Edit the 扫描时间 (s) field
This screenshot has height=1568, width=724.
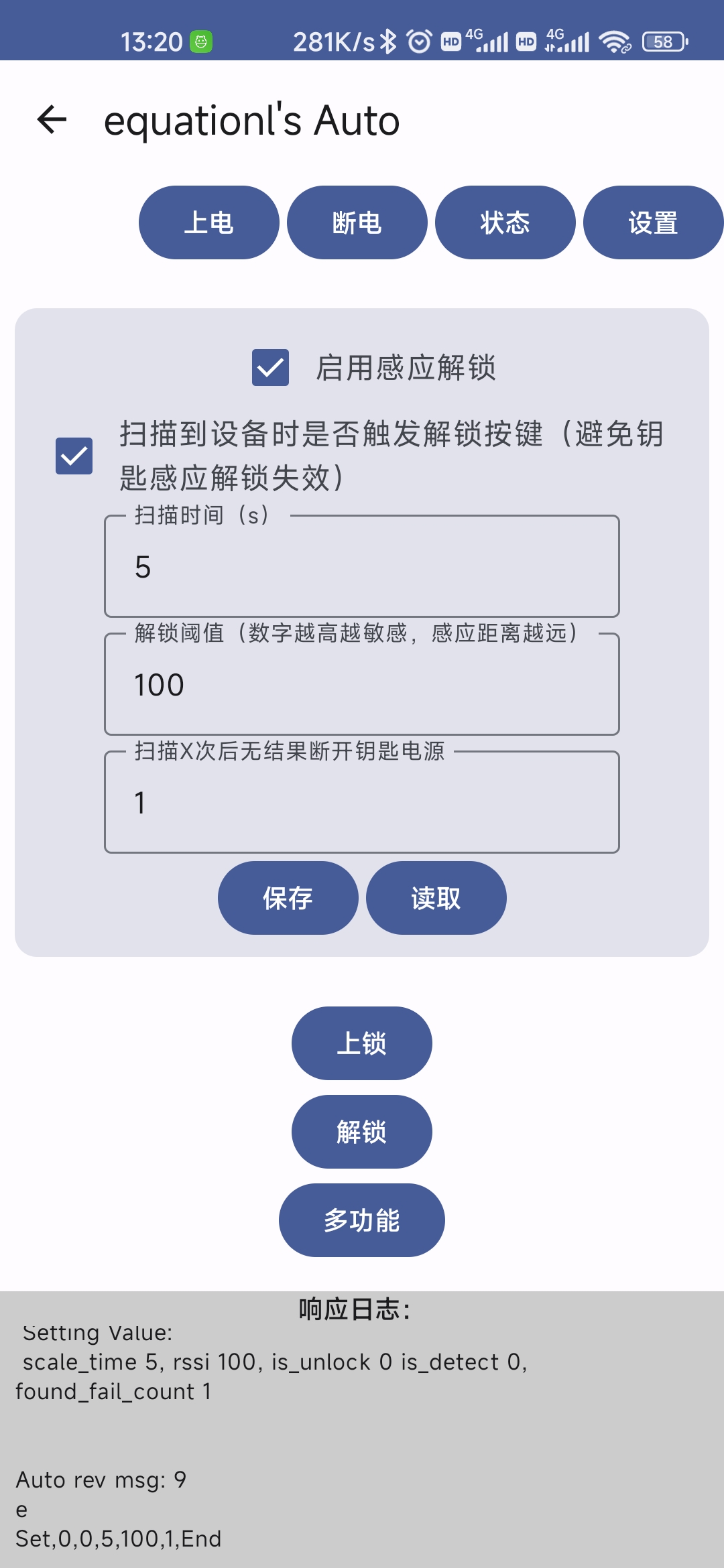[362, 567]
